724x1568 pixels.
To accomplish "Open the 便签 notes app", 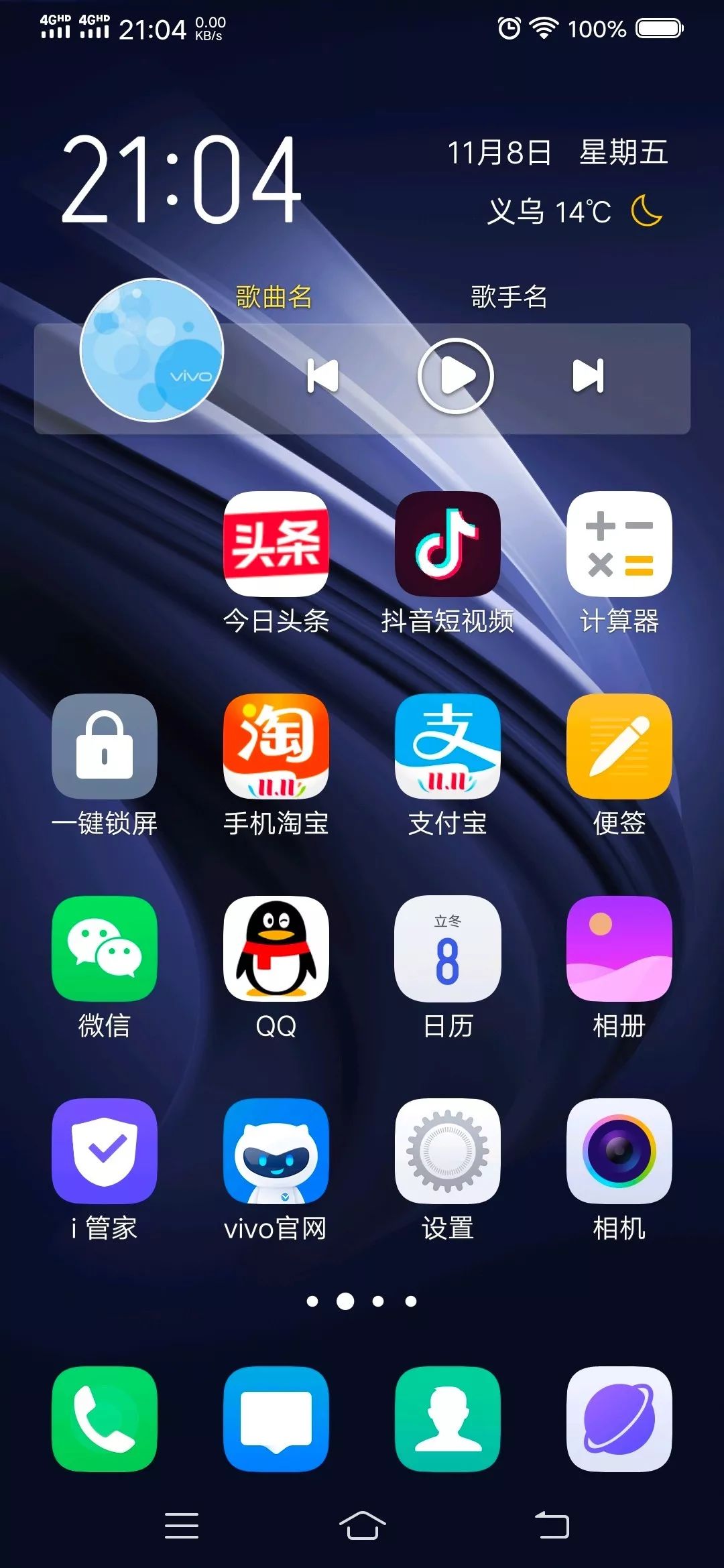I will coord(619,746).
